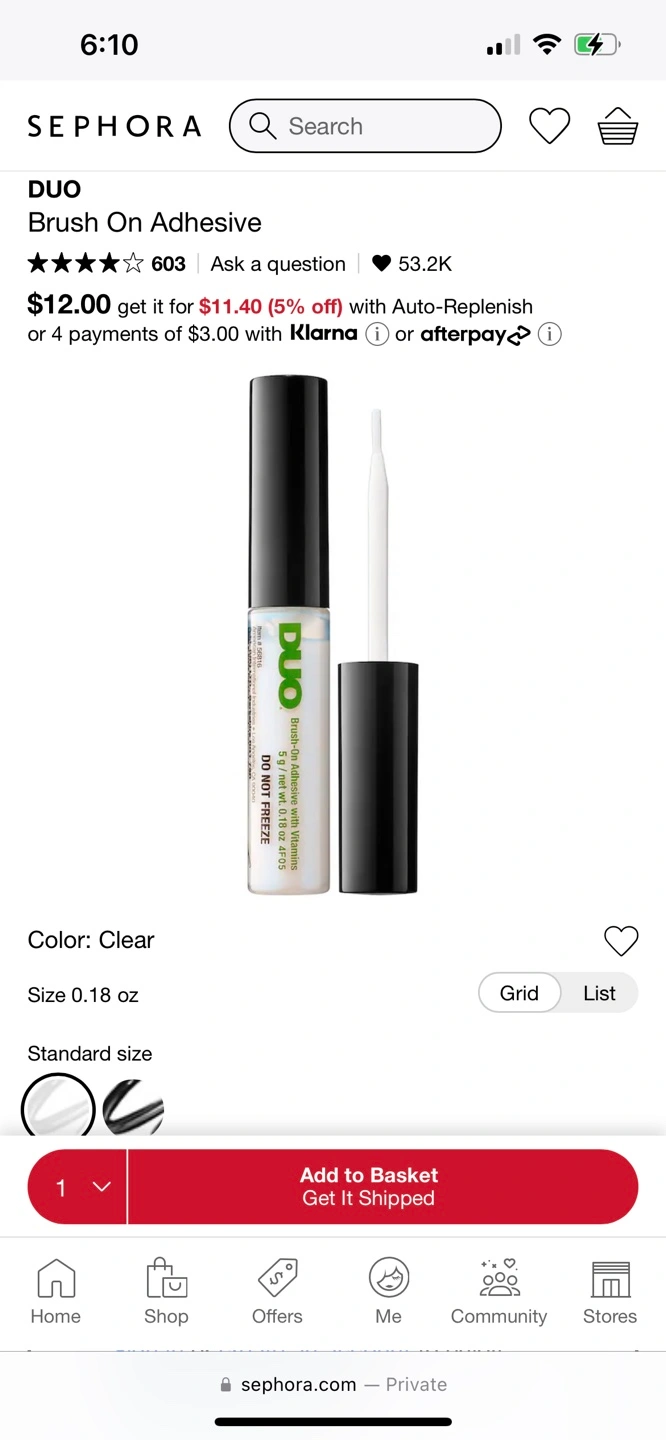This screenshot has width=666, height=1440.
Task: Switch to the Shop tab
Action: click(x=166, y=1292)
